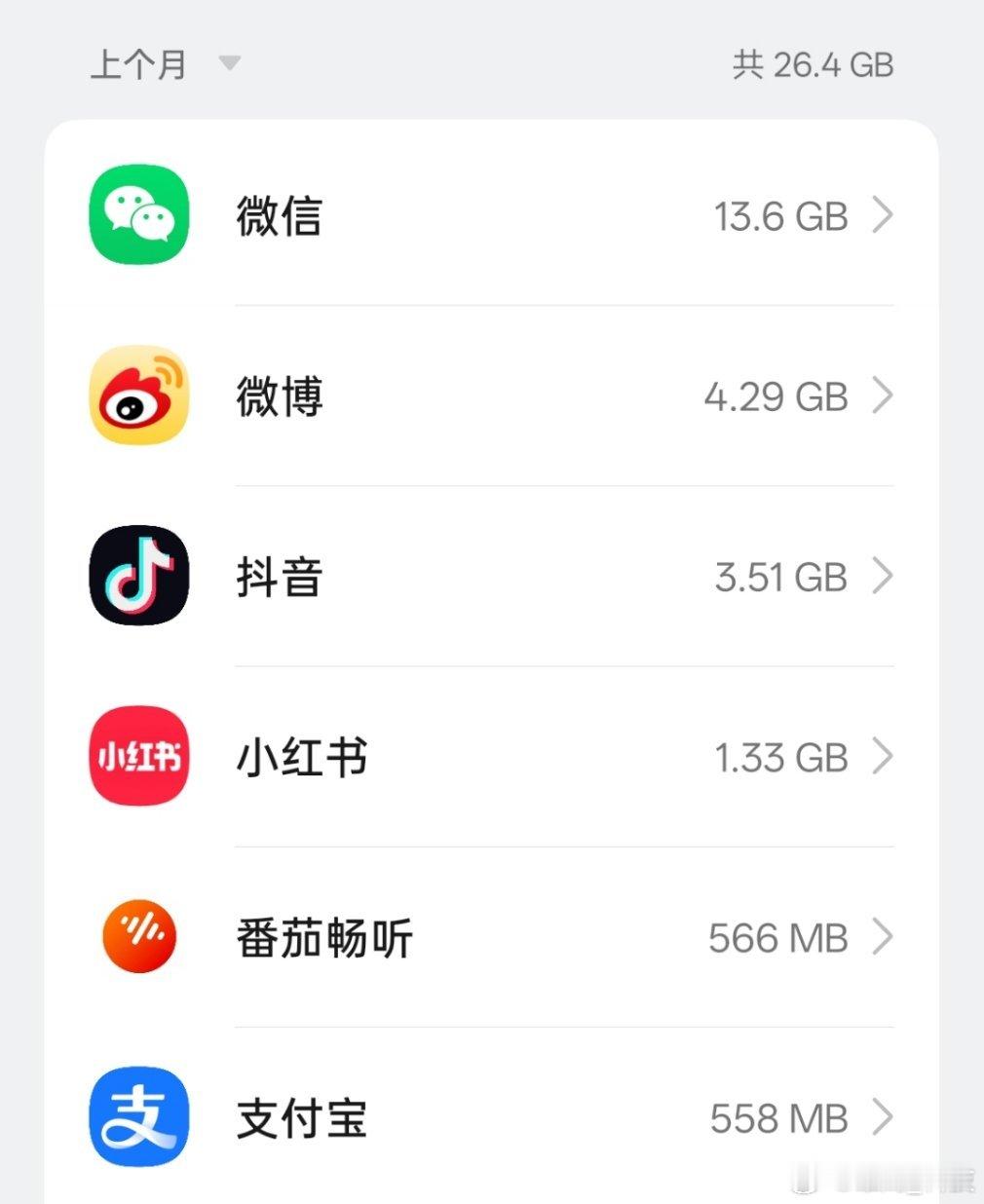Tap the 支付宝 app name label
The width and height of the screenshot is (984, 1204).
(300, 1117)
